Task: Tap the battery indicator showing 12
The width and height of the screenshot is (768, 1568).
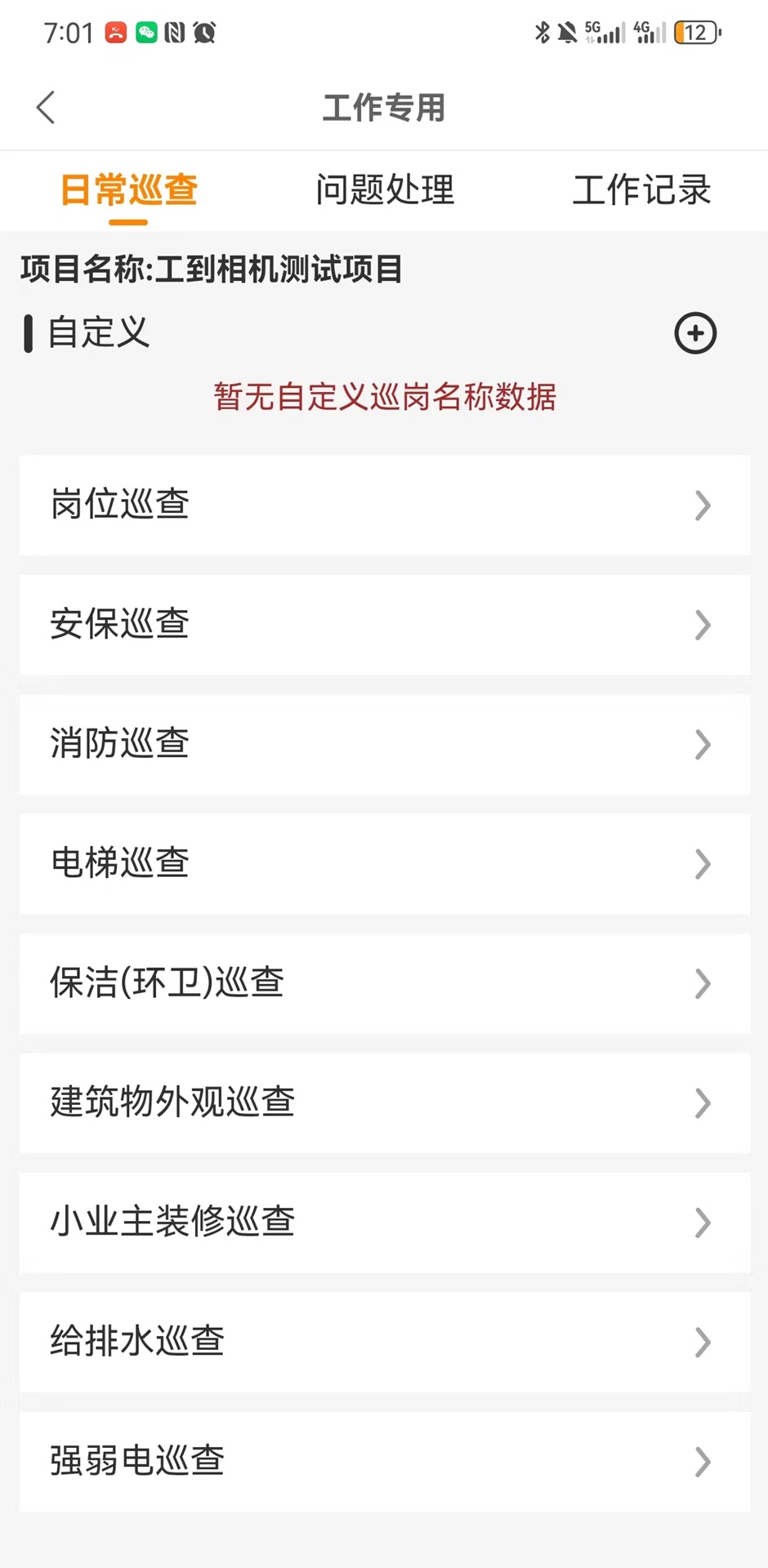Action: click(x=696, y=32)
